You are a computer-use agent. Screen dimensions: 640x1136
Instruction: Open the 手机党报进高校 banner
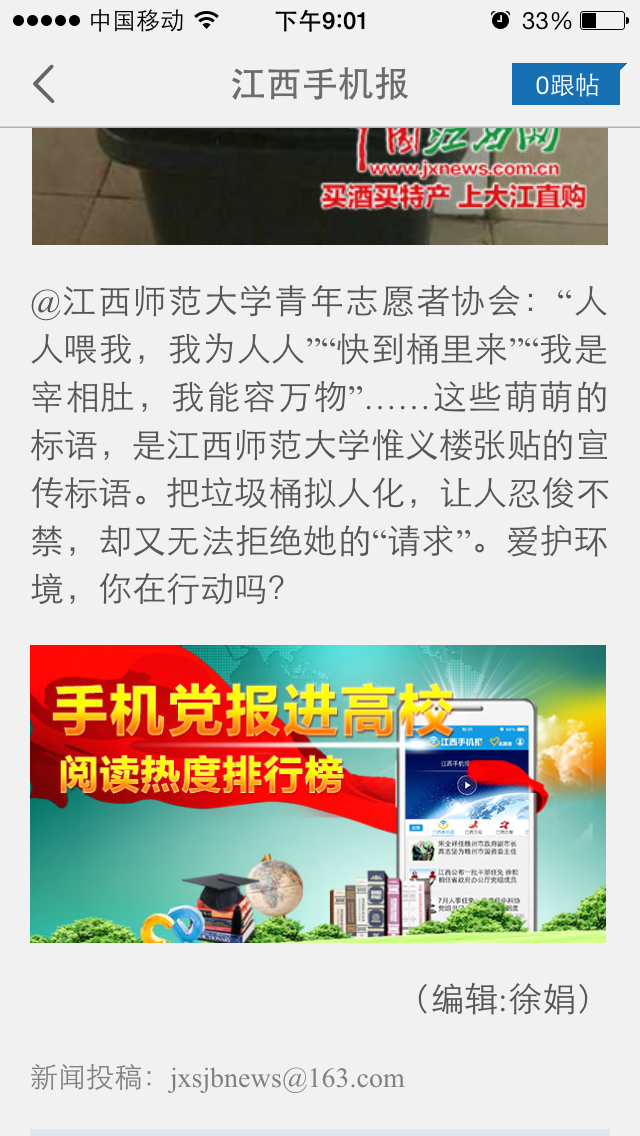(x=318, y=793)
